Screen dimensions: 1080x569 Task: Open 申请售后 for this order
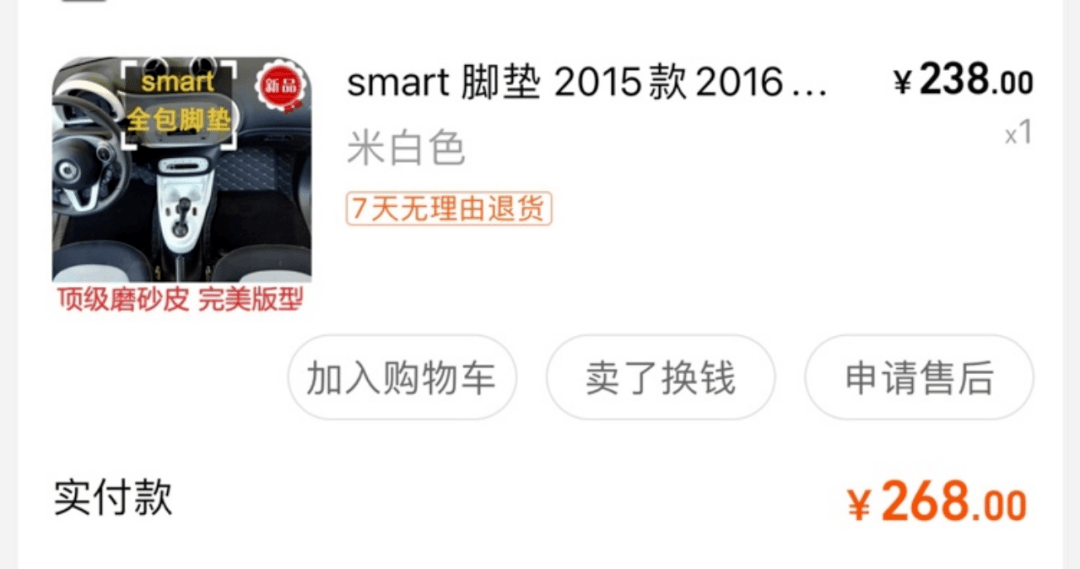[919, 378]
